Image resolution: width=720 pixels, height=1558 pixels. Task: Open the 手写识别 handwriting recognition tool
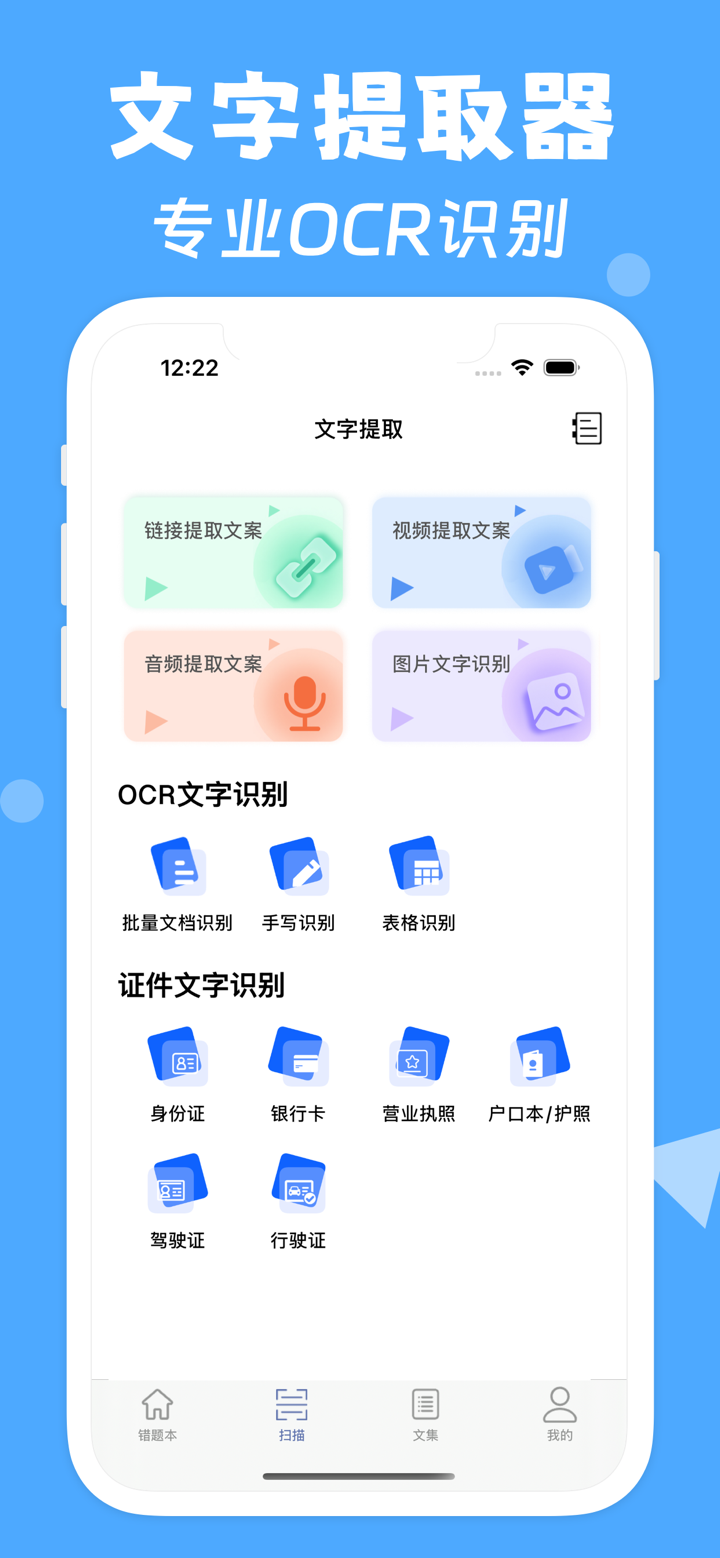pyautogui.click(x=297, y=868)
